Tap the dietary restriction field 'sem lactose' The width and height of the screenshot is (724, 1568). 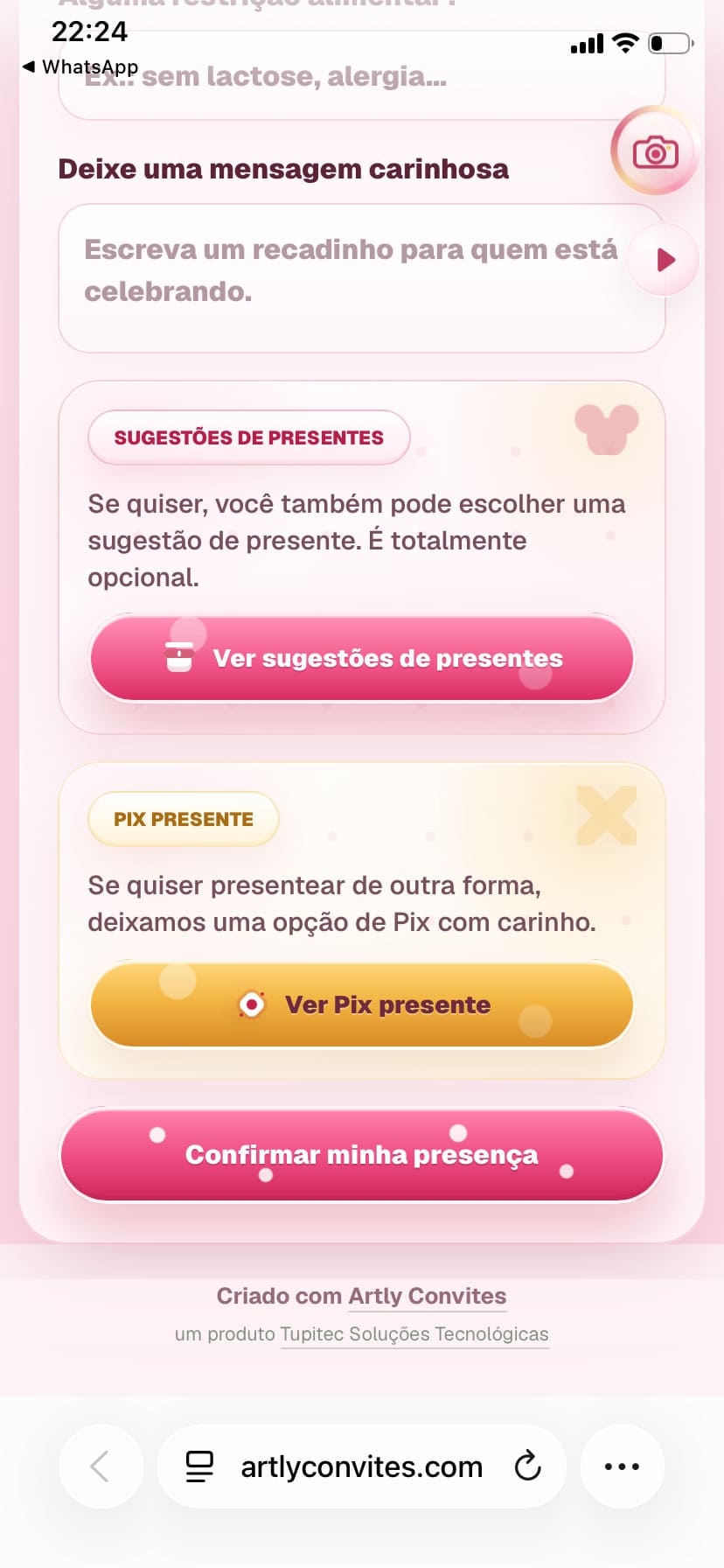pos(361,76)
